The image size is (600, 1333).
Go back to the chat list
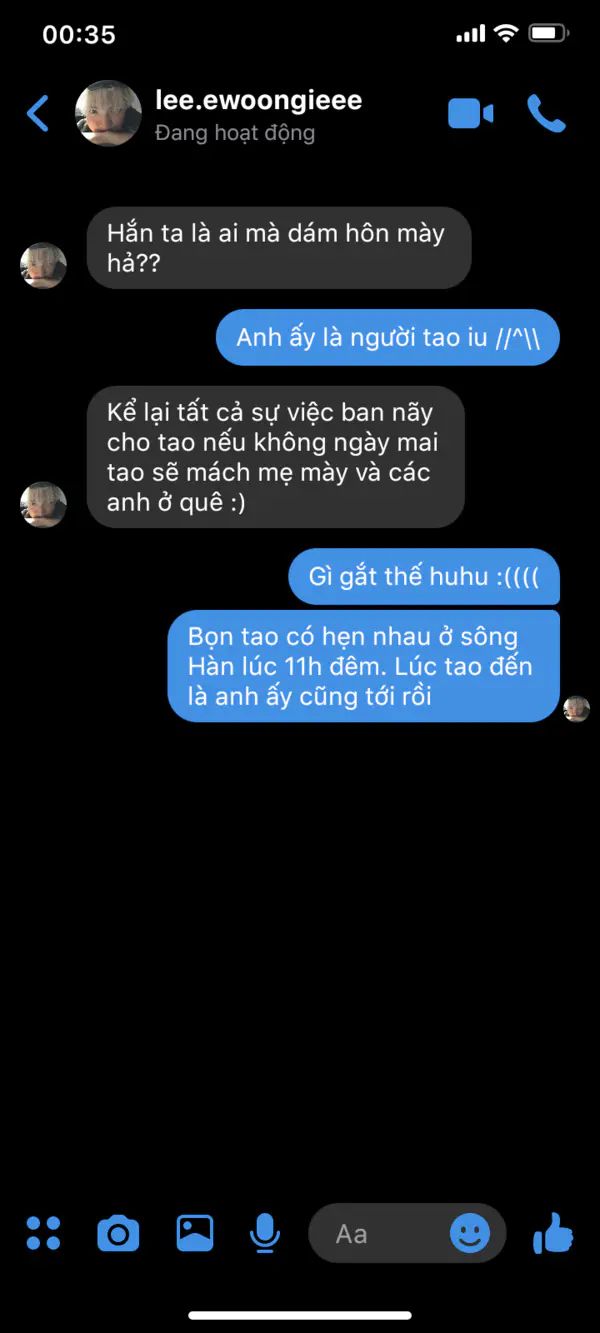coord(37,114)
